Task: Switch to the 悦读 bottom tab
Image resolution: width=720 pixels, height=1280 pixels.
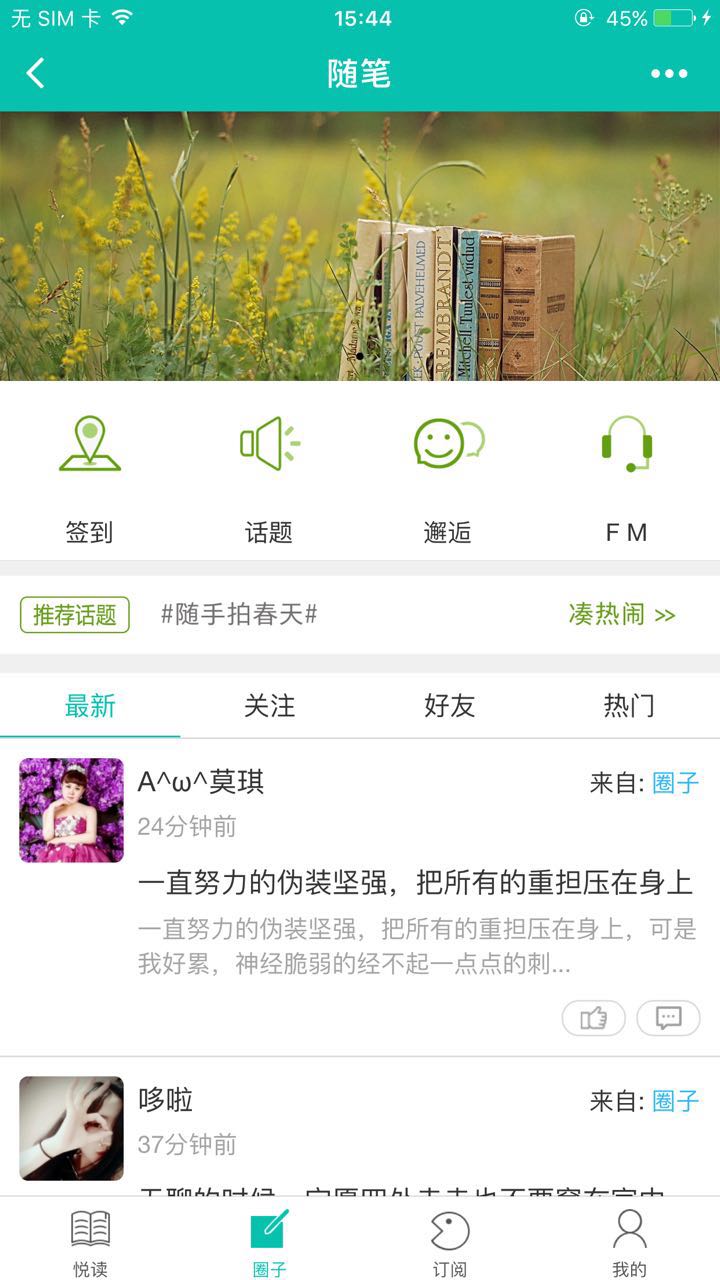Action: click(x=90, y=1242)
